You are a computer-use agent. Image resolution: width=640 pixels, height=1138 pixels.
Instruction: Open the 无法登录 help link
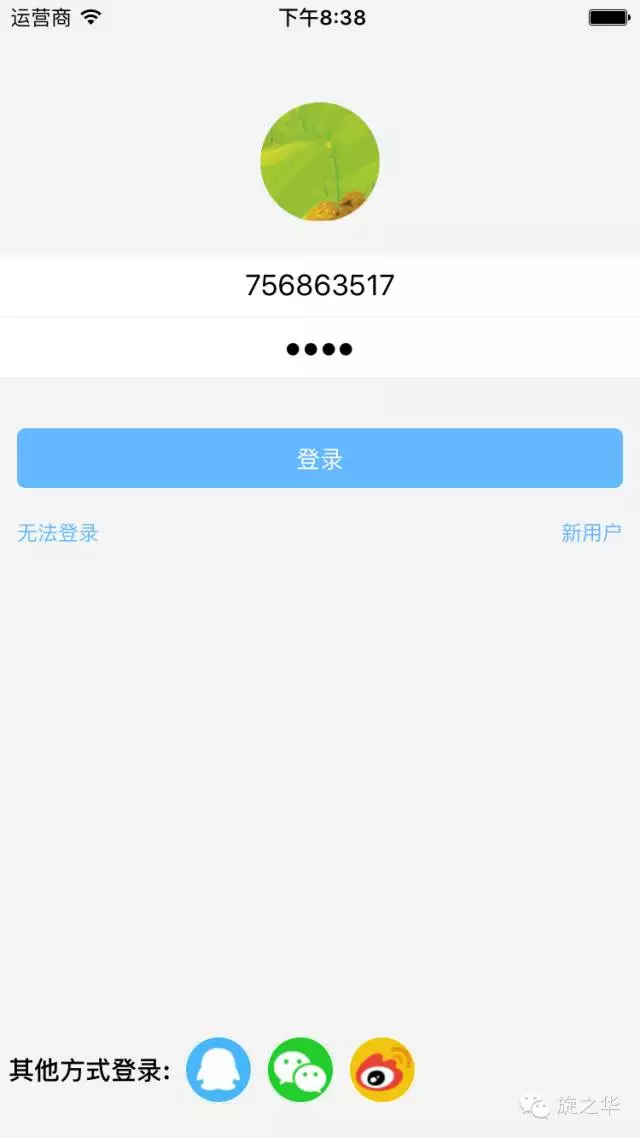(58, 533)
